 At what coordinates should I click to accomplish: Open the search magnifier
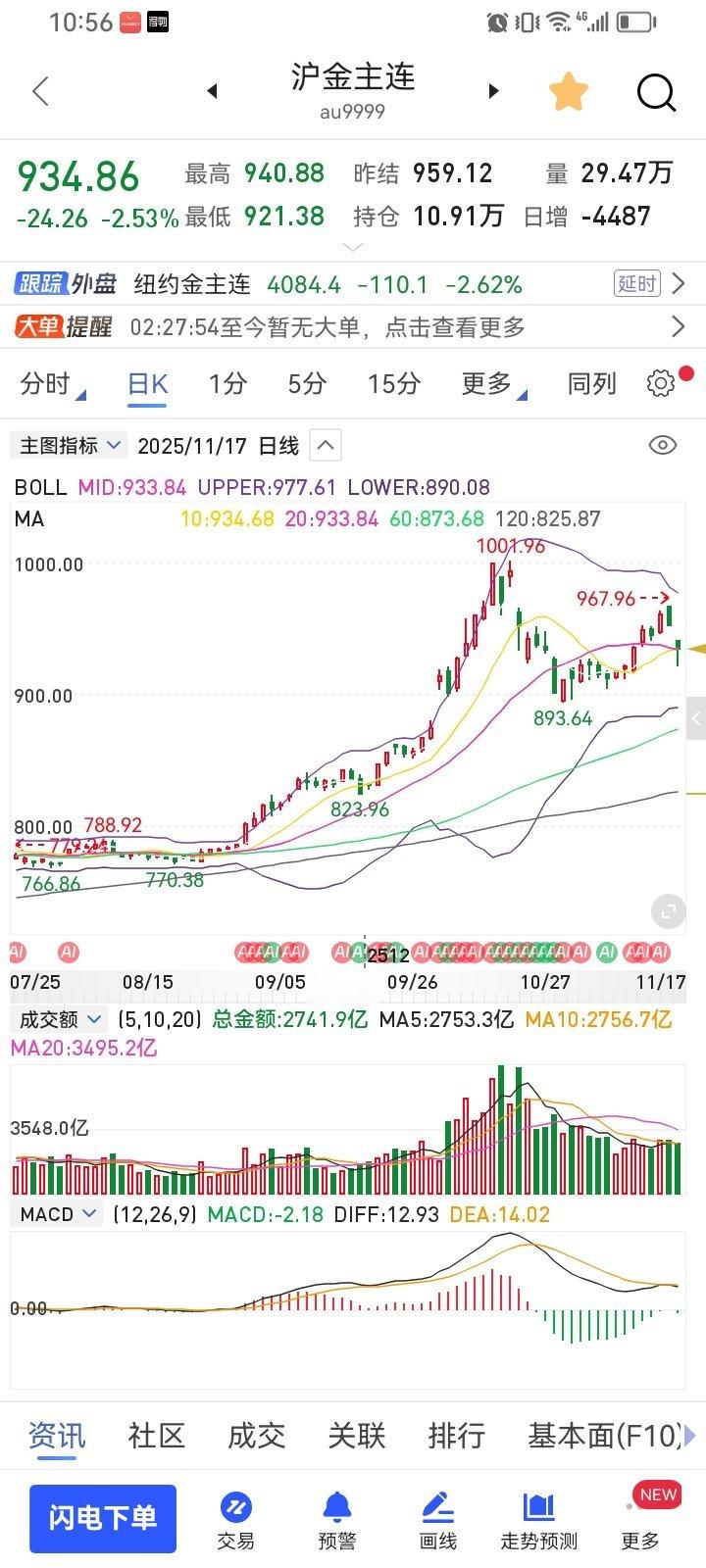[x=656, y=92]
